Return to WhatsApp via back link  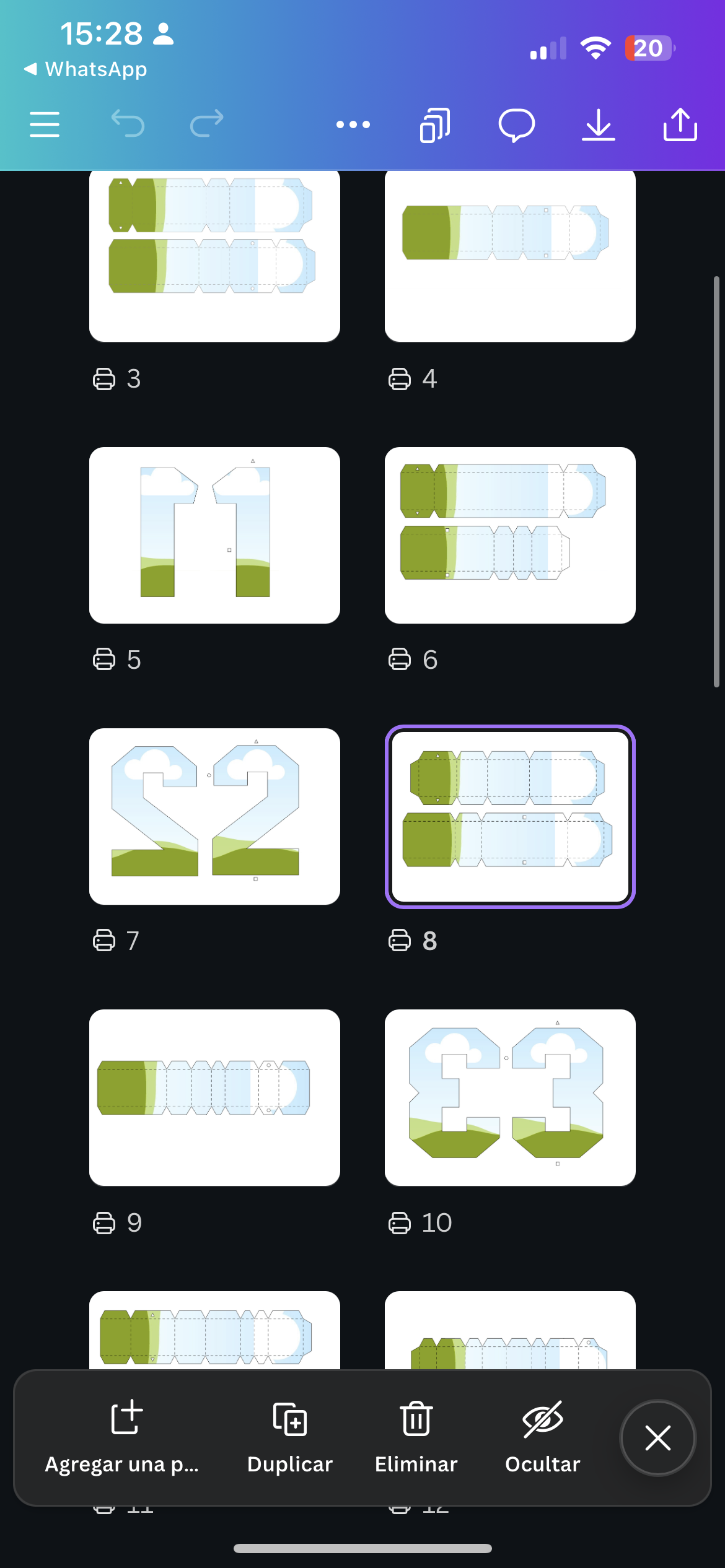pyautogui.click(x=86, y=69)
